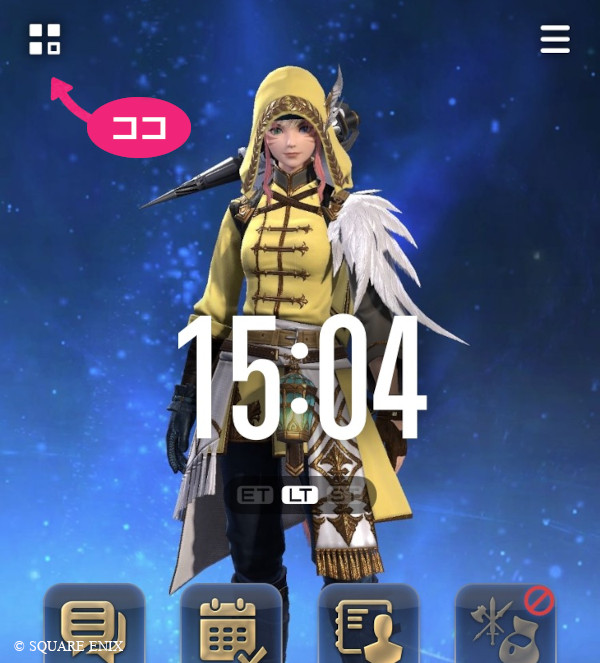
Task: Select LT local time
Action: (299, 495)
